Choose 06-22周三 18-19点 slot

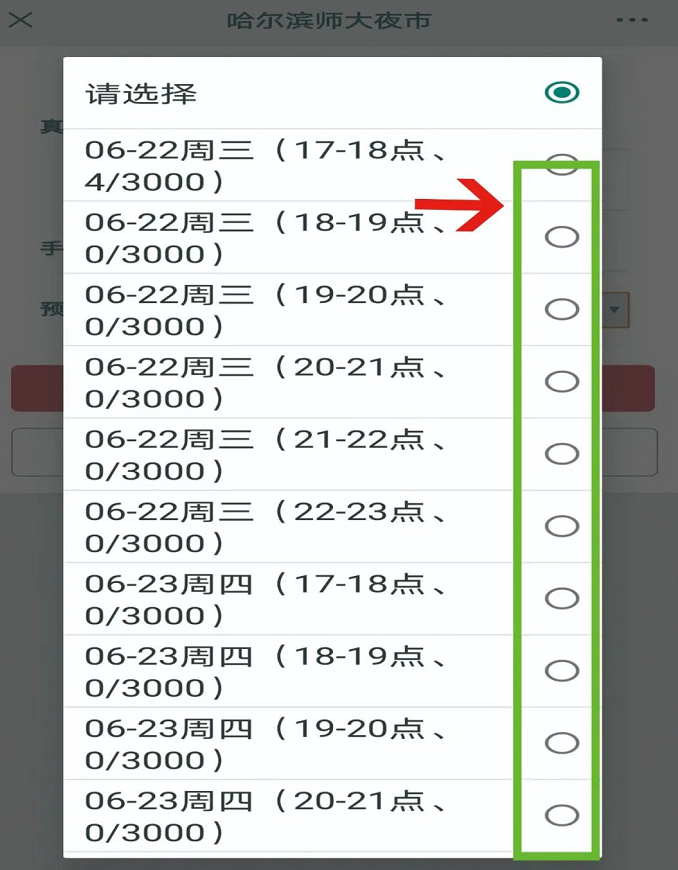(562, 237)
